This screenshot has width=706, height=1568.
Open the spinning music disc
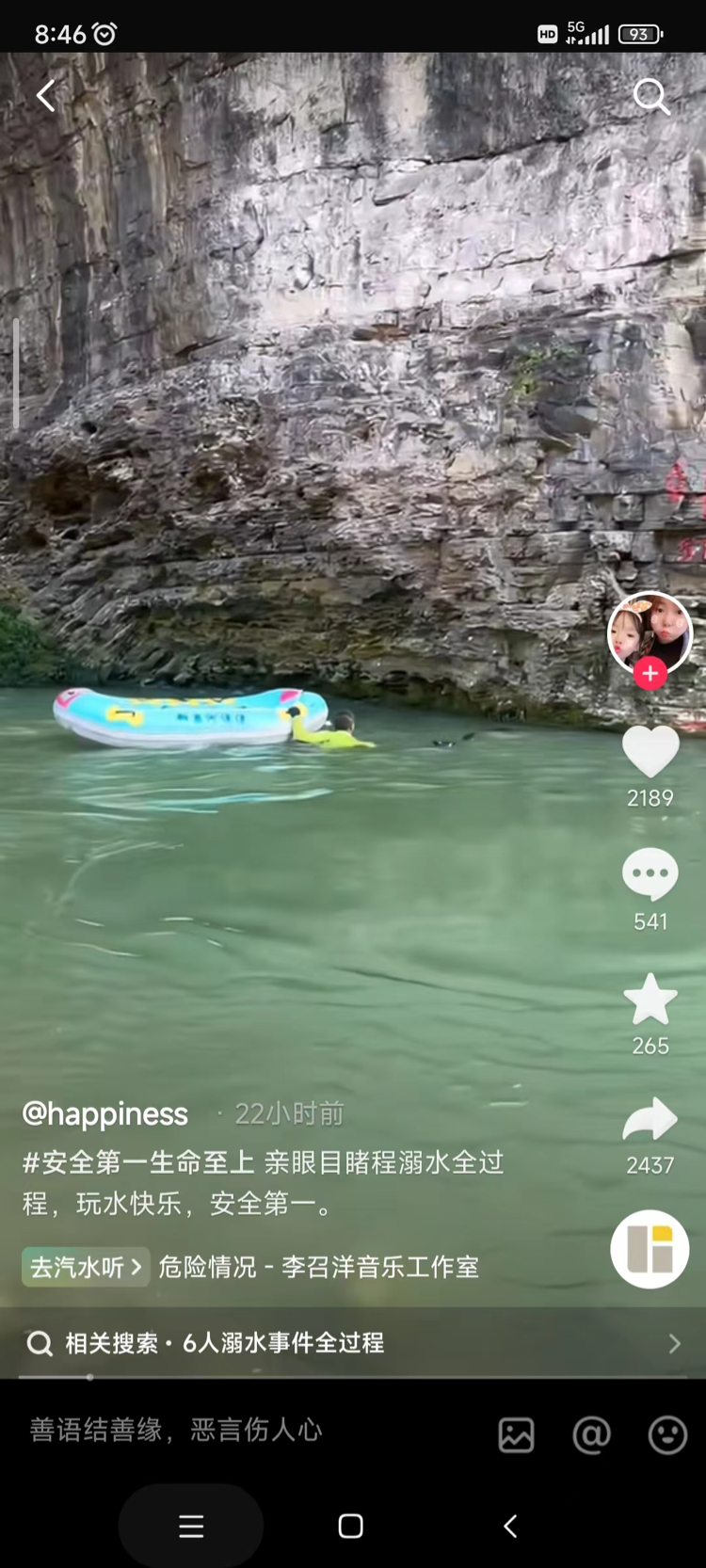650,1249
